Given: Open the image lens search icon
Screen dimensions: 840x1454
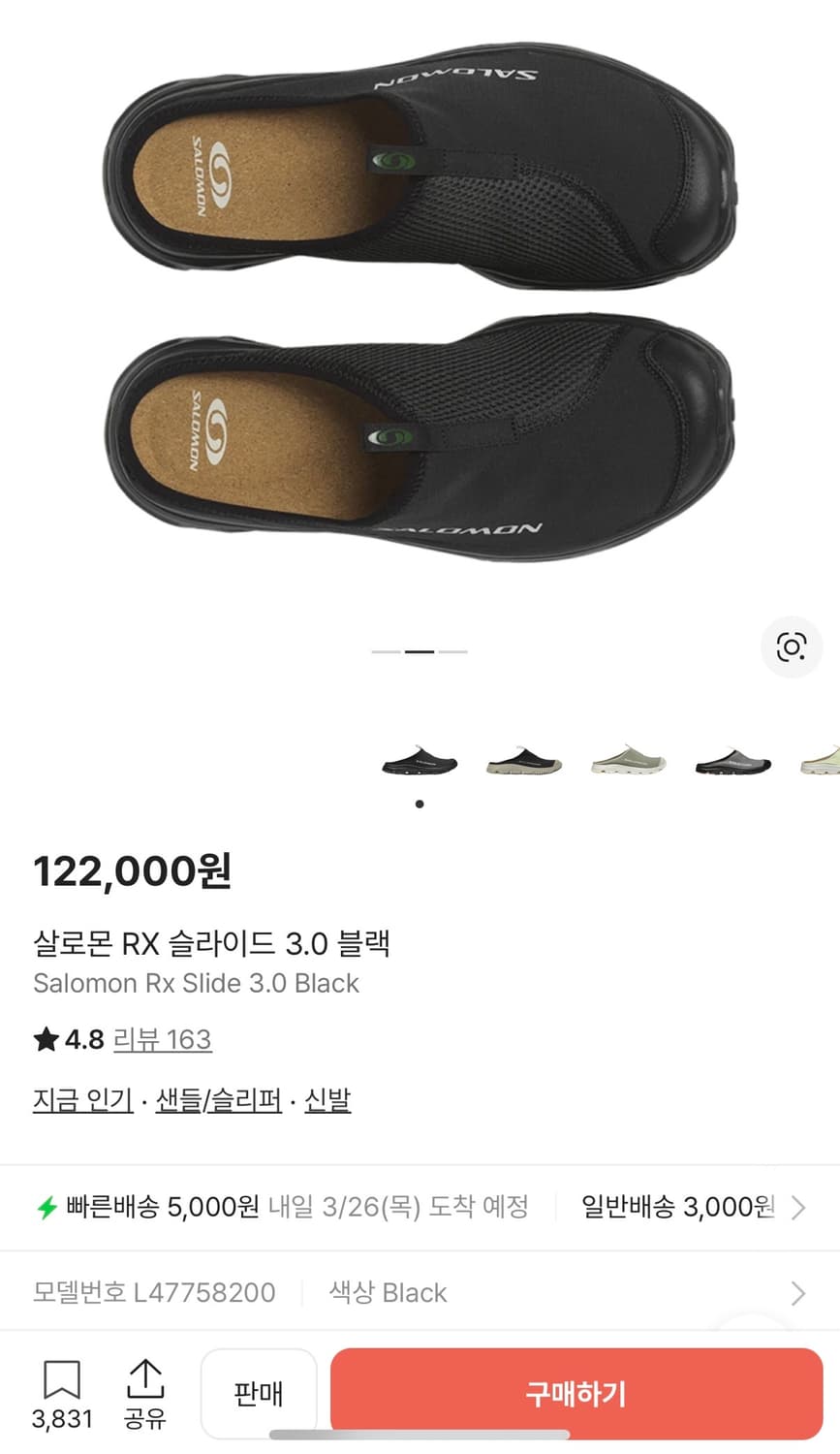Looking at the screenshot, I should click(793, 647).
